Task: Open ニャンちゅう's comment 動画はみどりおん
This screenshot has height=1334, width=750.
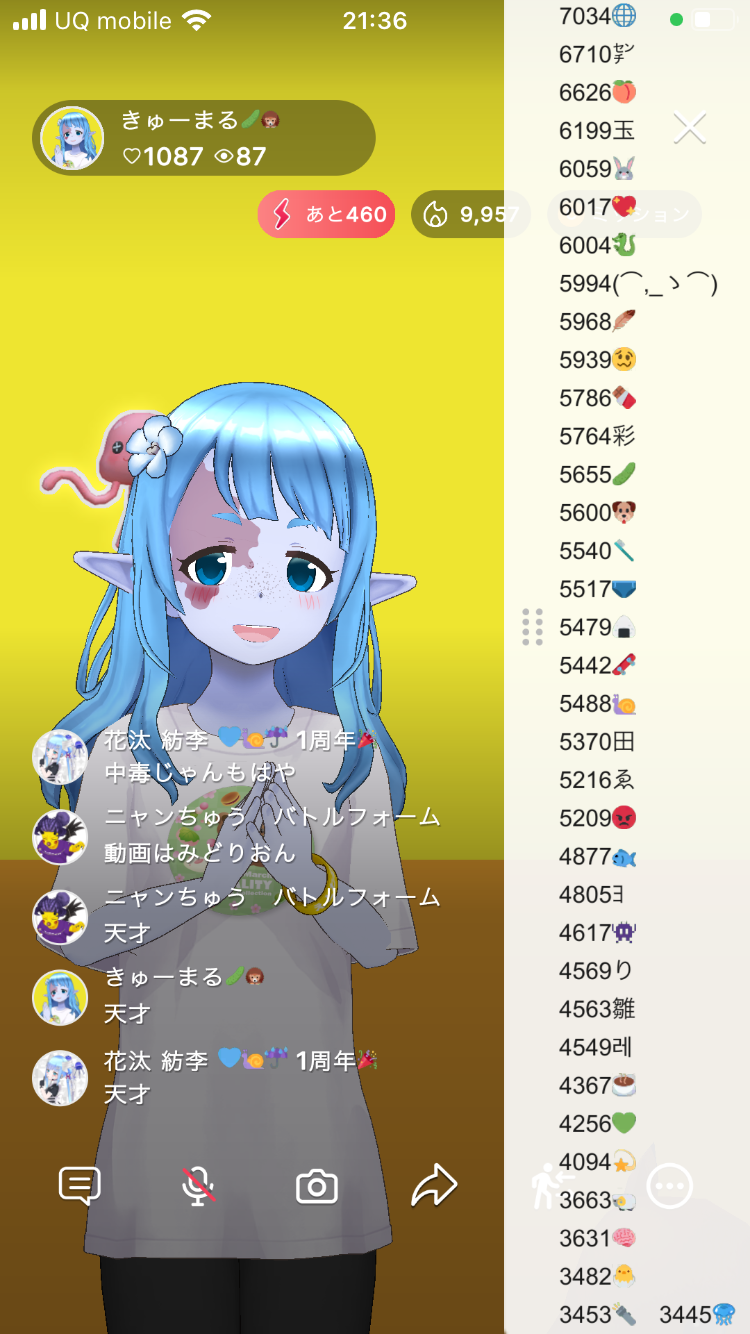Action: 200,852
